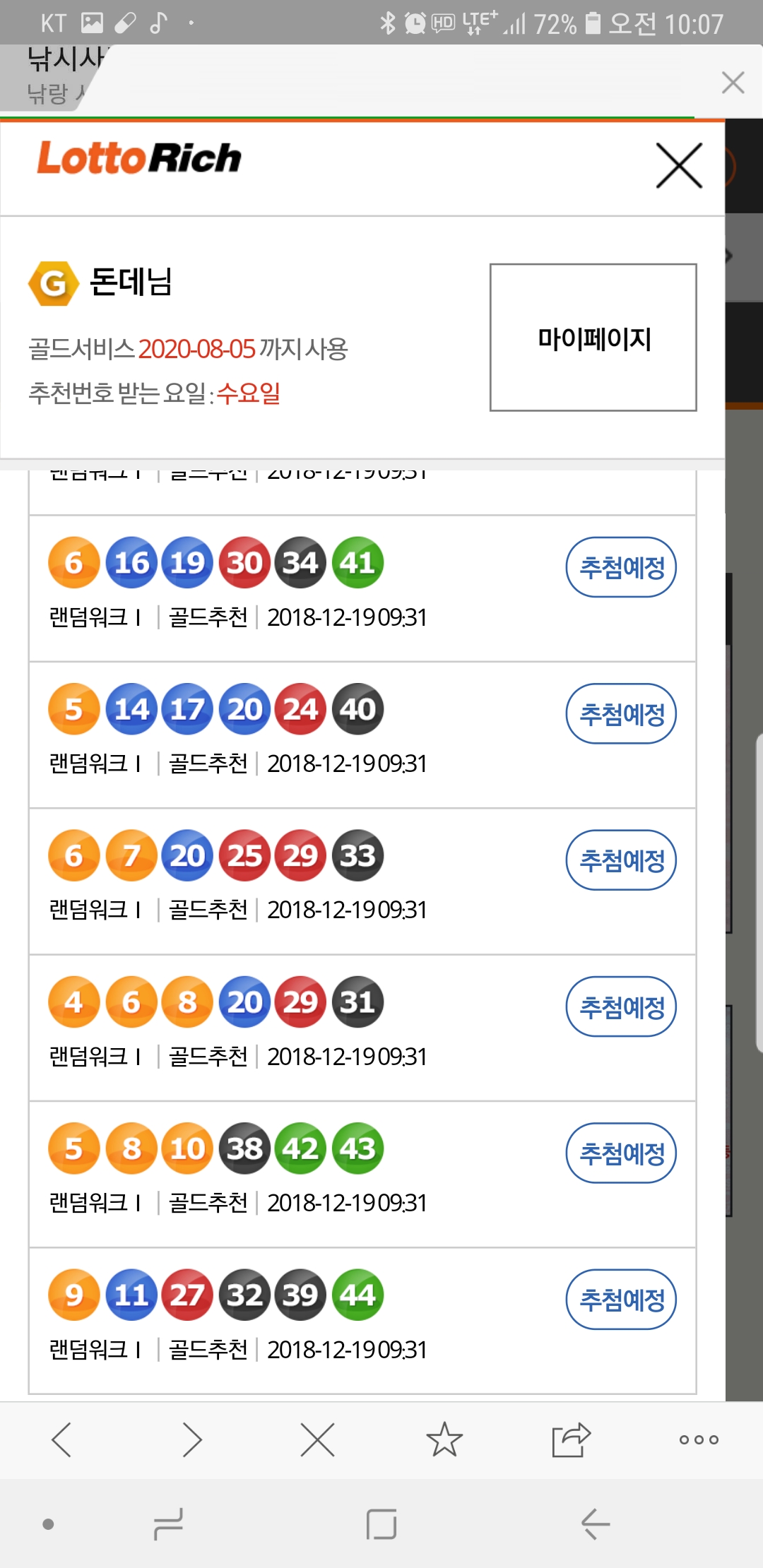Viewport: 763px width, 1568px height.
Task: Tap 추첨예정 for numbers 5 14 17 20 24 40
Action: pos(621,713)
